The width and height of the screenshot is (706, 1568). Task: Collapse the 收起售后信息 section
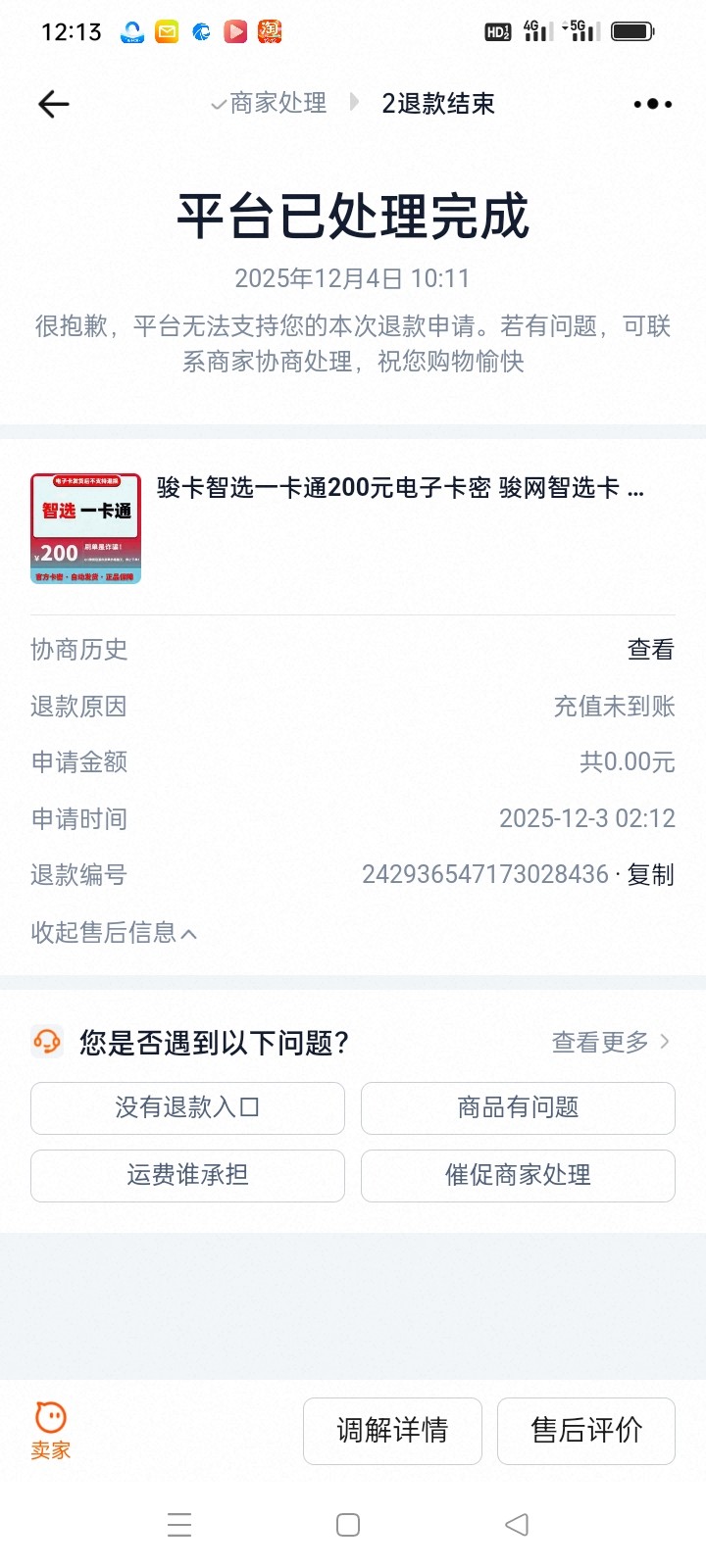click(x=114, y=933)
